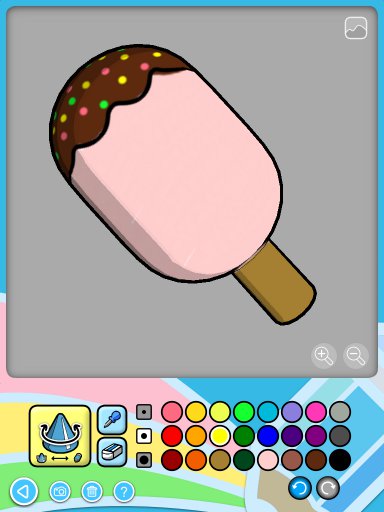Open the help question mark
Viewport: 384px width, 512px height.
coord(124,492)
